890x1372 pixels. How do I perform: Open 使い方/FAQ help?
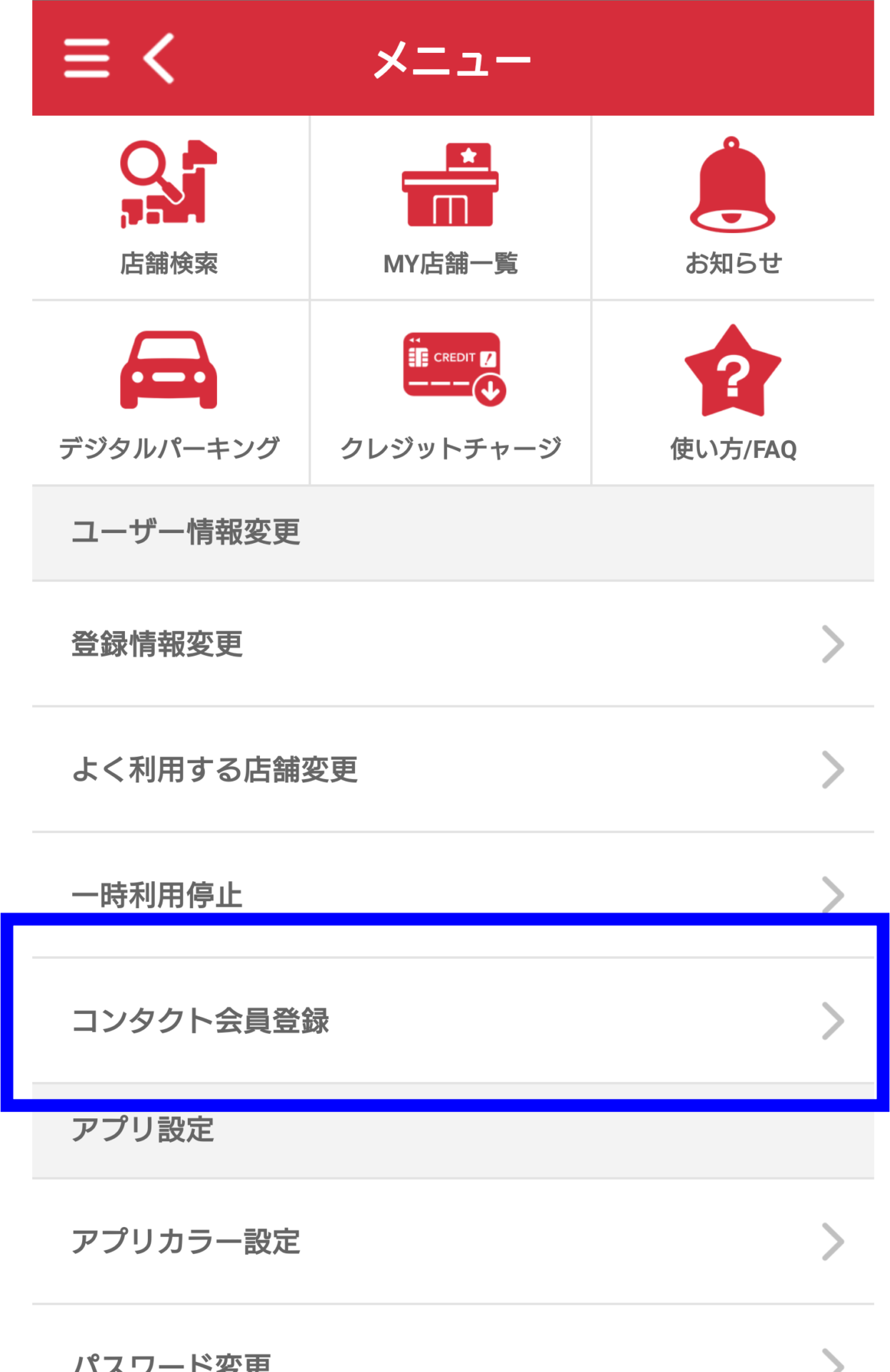point(733,393)
